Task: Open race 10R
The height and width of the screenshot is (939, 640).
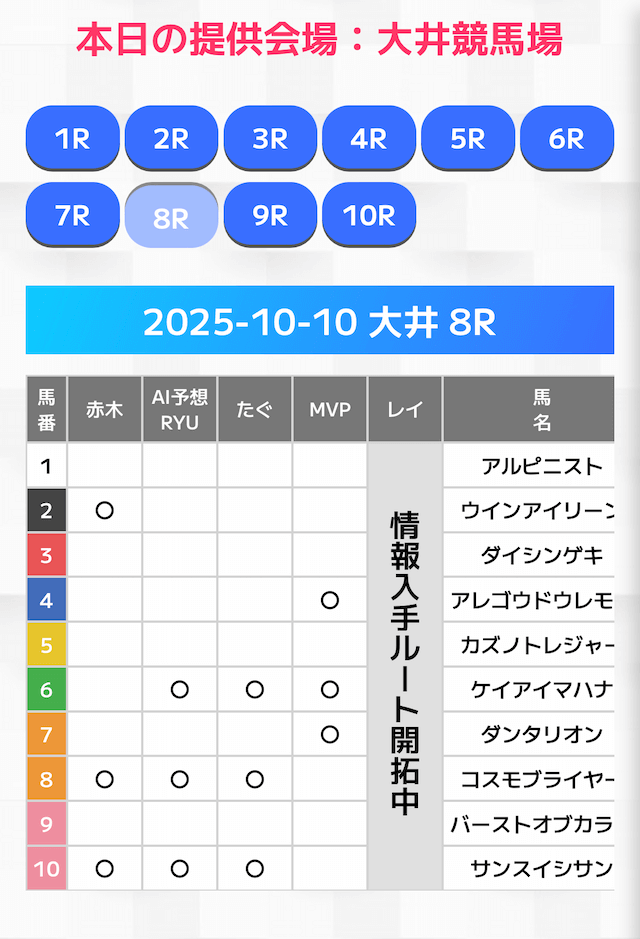Action: point(369,214)
